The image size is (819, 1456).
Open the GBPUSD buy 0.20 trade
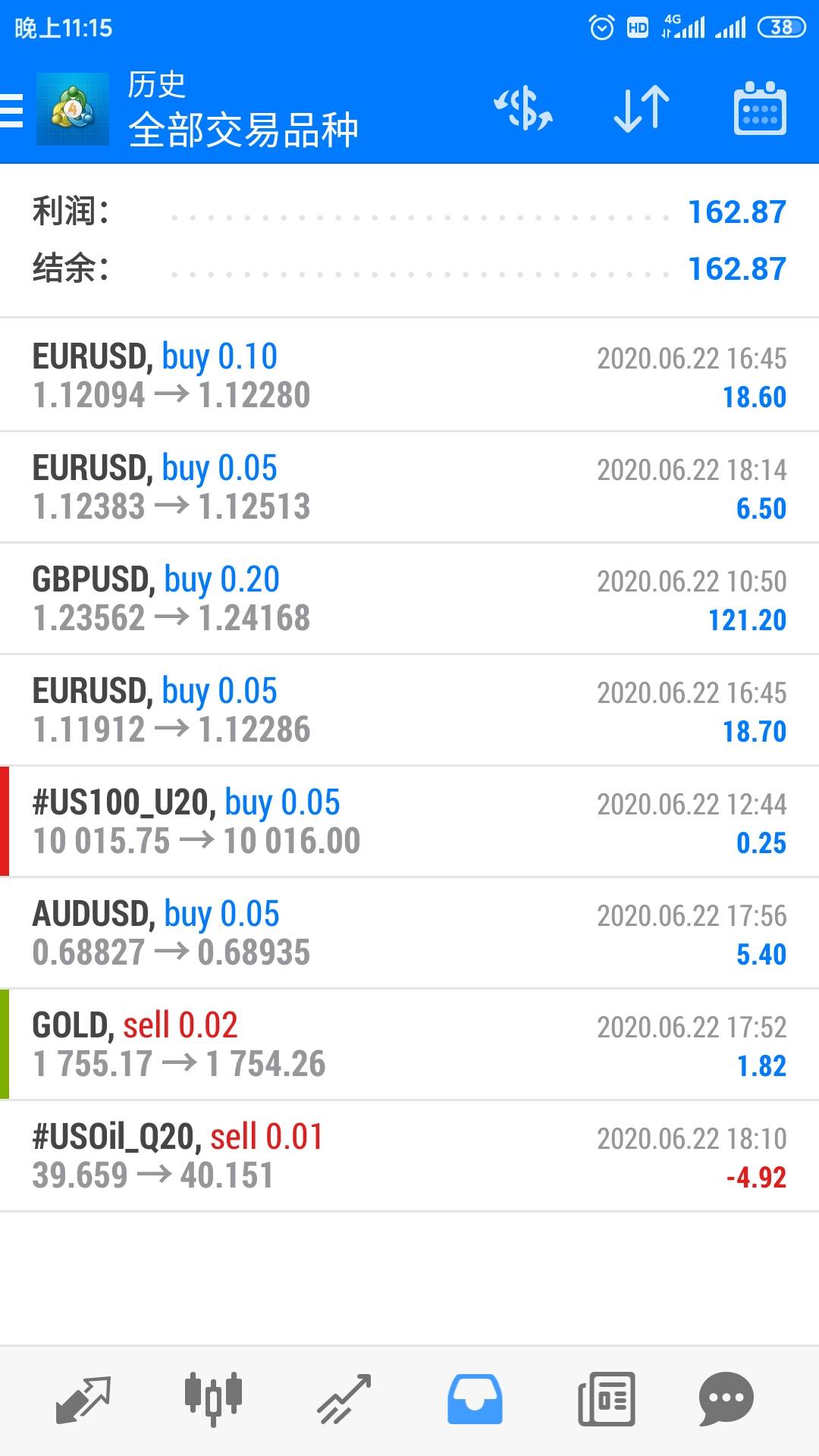click(x=409, y=599)
